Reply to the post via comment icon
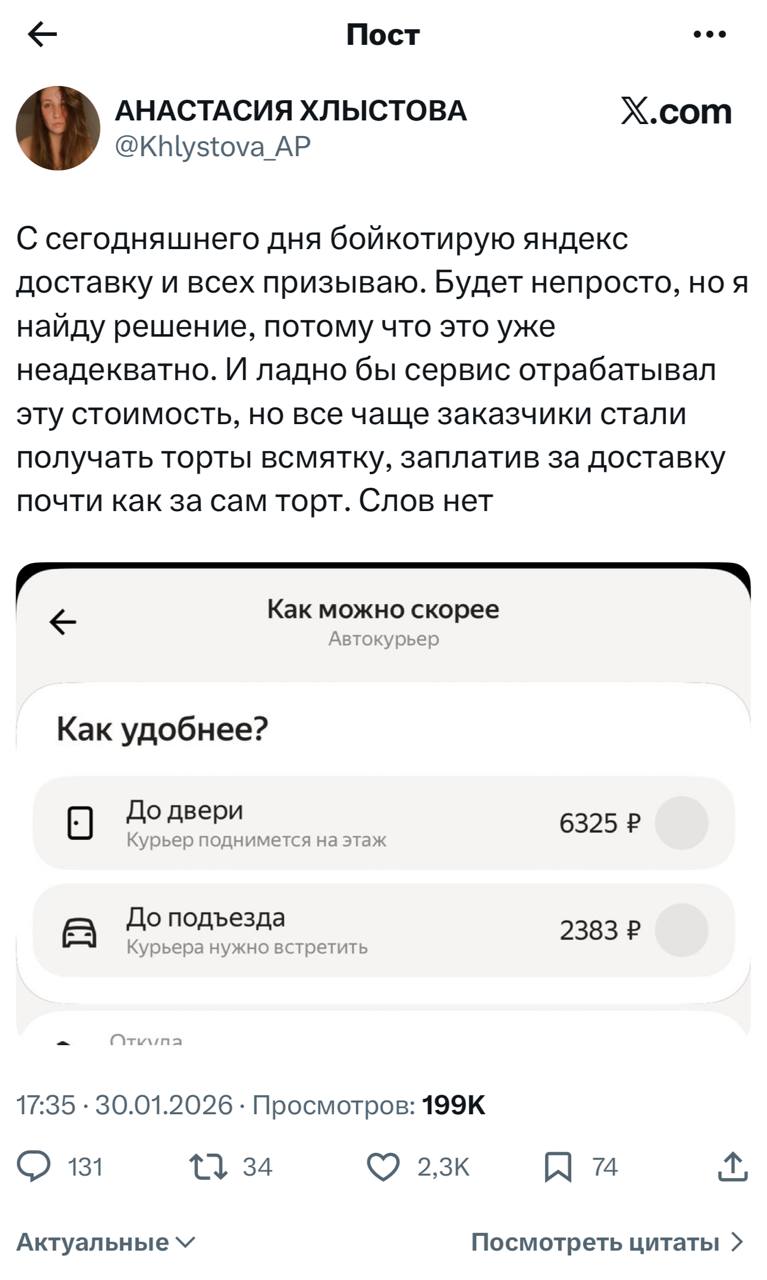The width and height of the screenshot is (767, 1280). (36, 1166)
